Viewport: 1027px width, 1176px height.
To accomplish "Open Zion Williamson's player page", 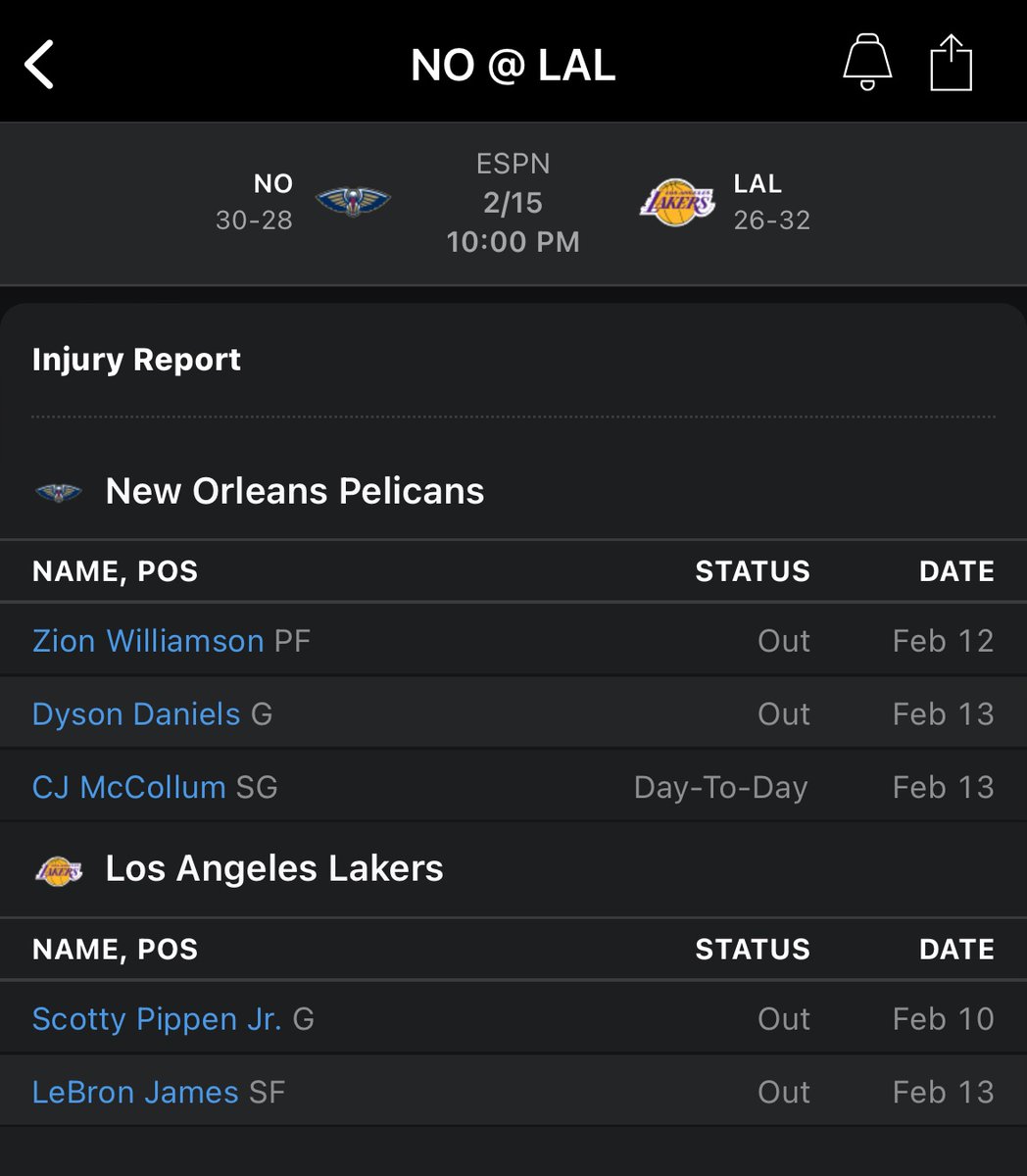I will (x=148, y=641).
